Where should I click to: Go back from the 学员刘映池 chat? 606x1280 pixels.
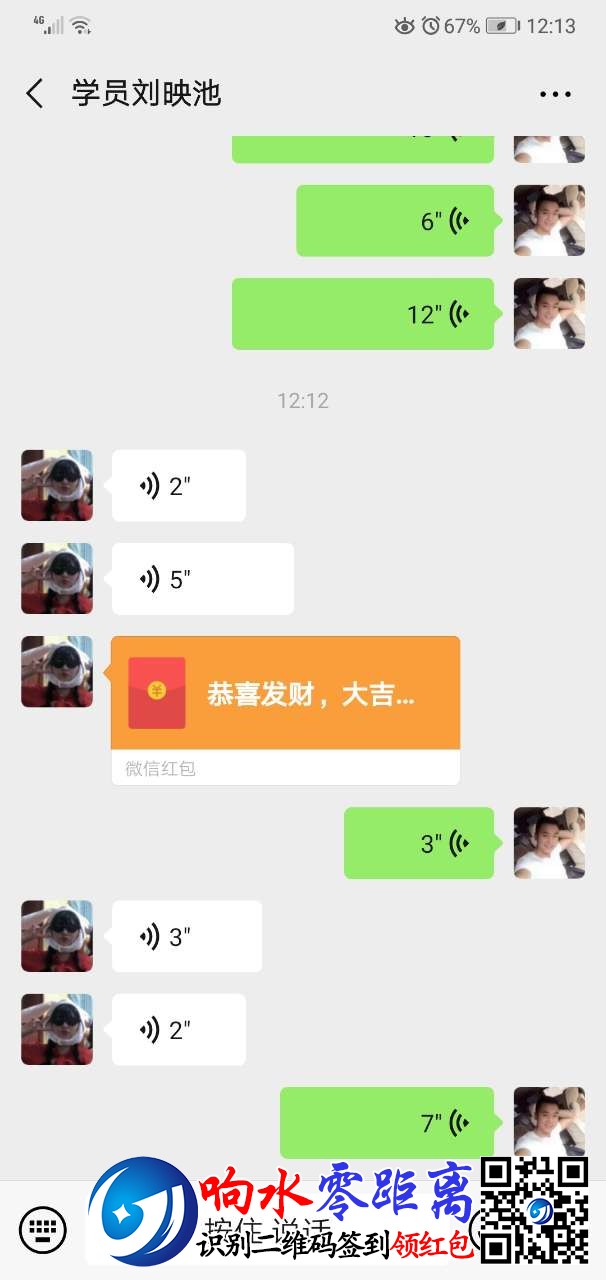[x=35, y=94]
